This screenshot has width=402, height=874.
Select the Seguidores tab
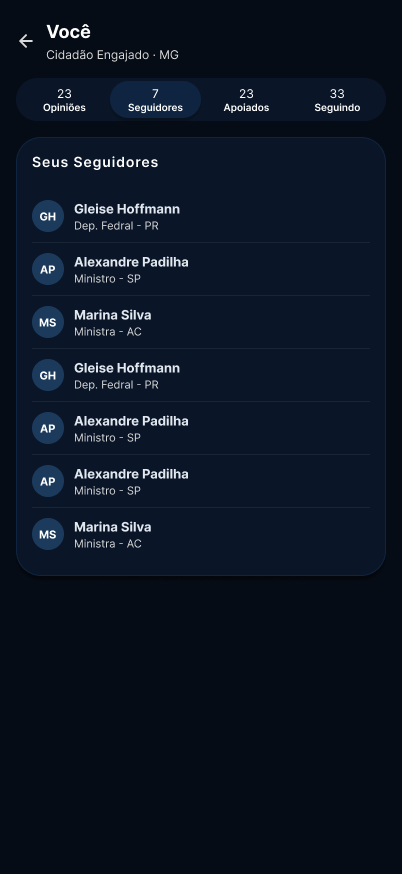(156, 100)
